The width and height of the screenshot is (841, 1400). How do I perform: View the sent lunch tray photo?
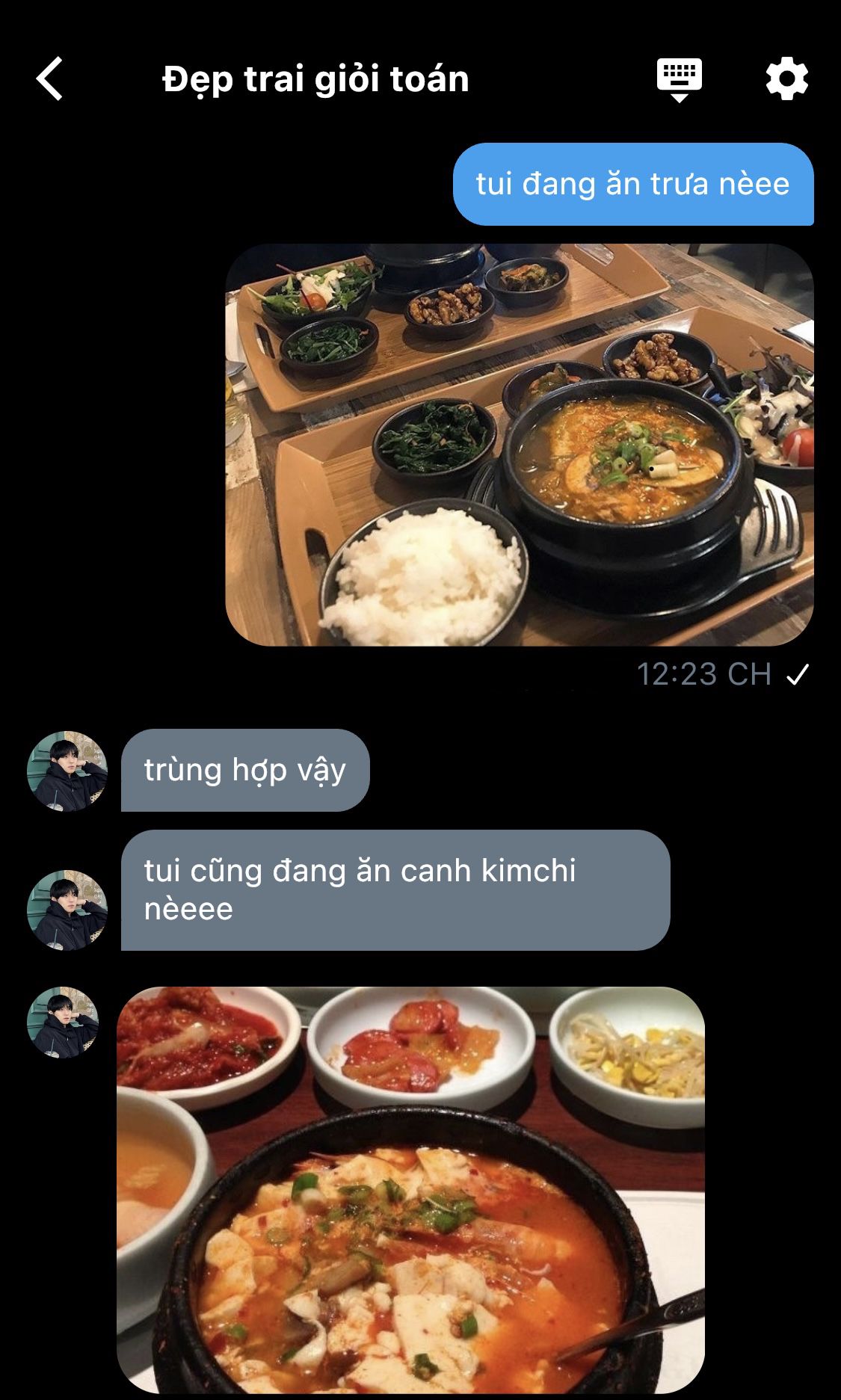(519, 445)
